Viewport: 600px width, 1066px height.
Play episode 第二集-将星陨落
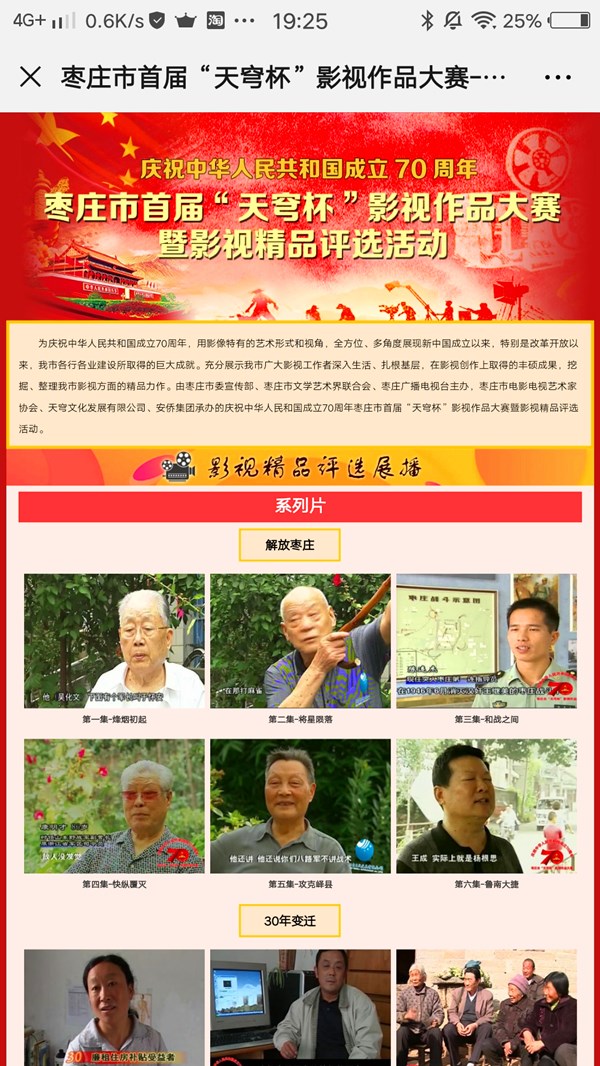tap(300, 641)
